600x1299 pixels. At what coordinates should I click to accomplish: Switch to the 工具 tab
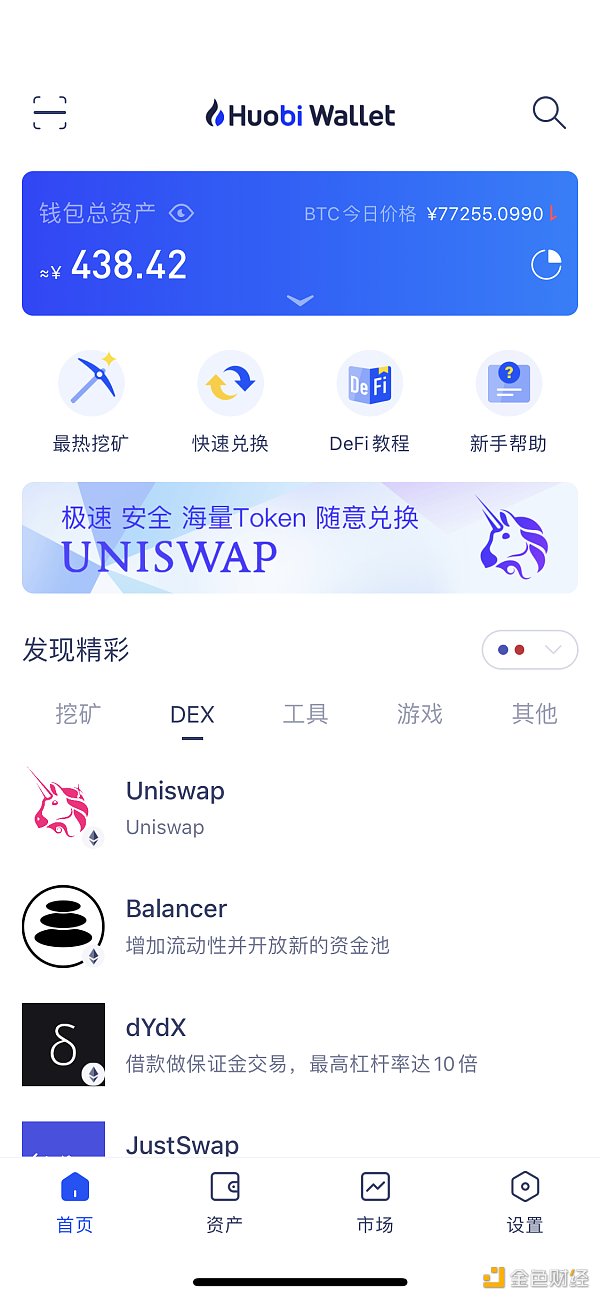tap(305, 714)
